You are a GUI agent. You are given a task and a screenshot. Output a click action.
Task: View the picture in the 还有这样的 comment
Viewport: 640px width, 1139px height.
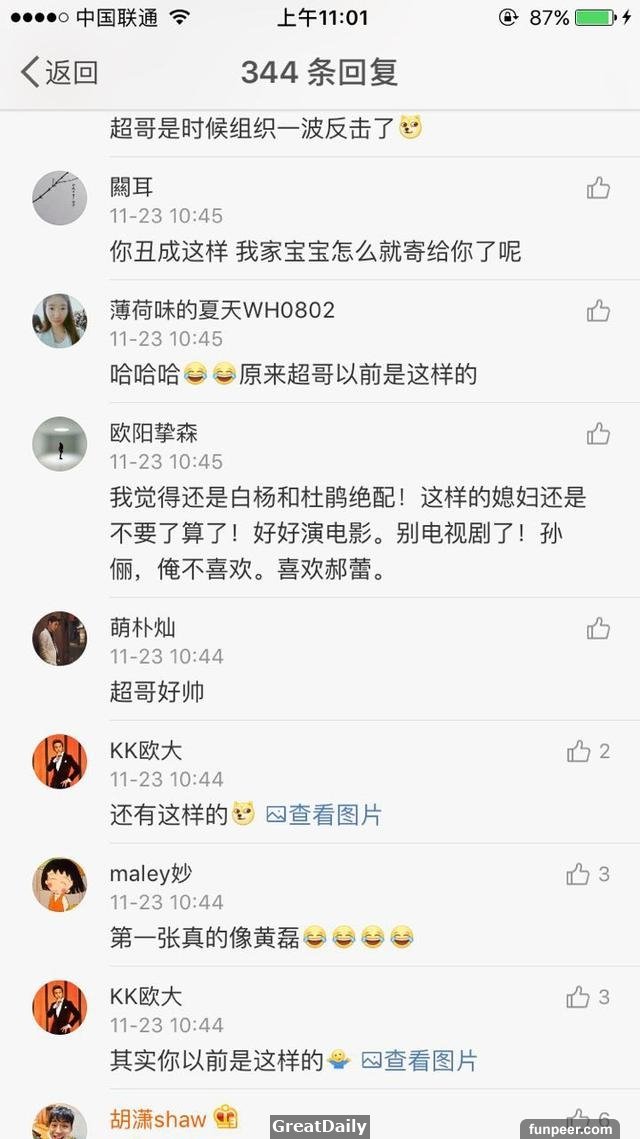coord(324,815)
